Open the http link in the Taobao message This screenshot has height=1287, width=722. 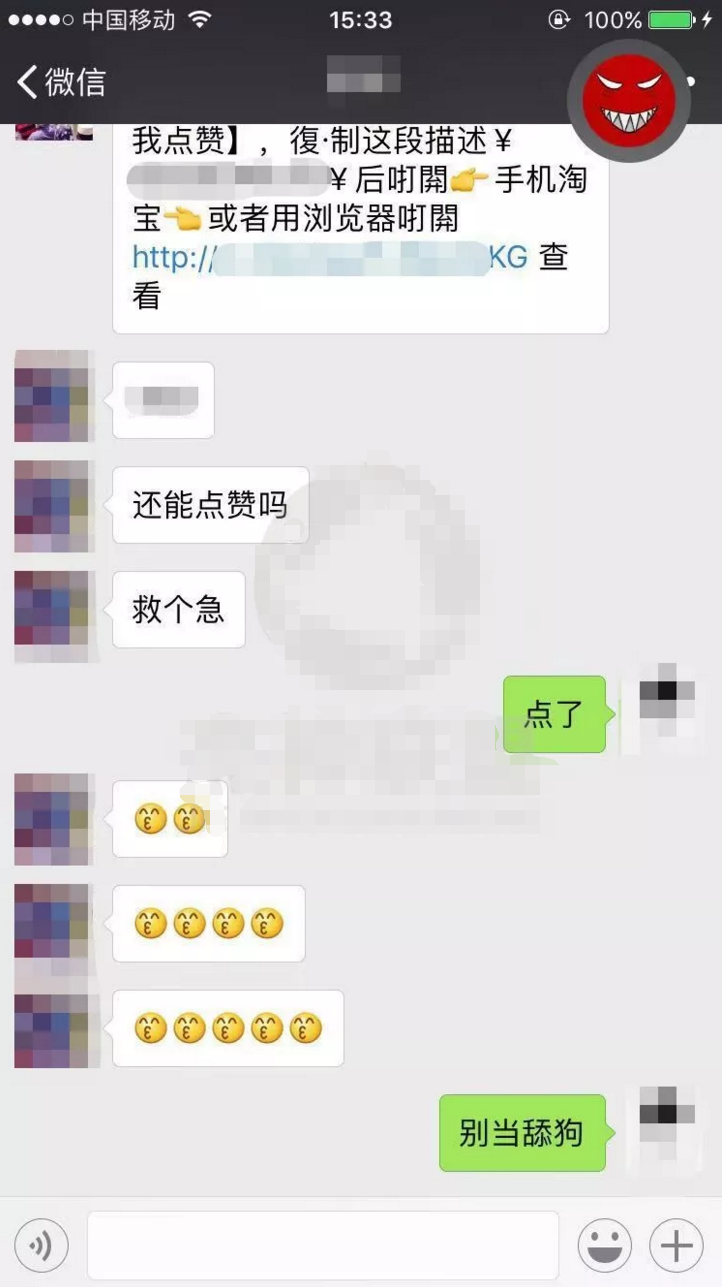330,257
